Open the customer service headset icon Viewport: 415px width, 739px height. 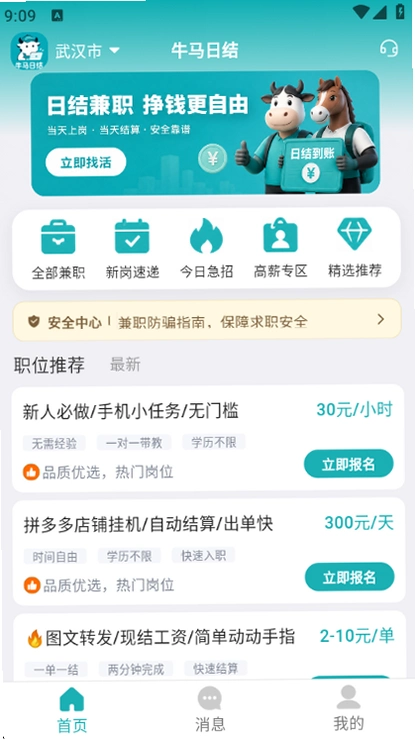389,49
